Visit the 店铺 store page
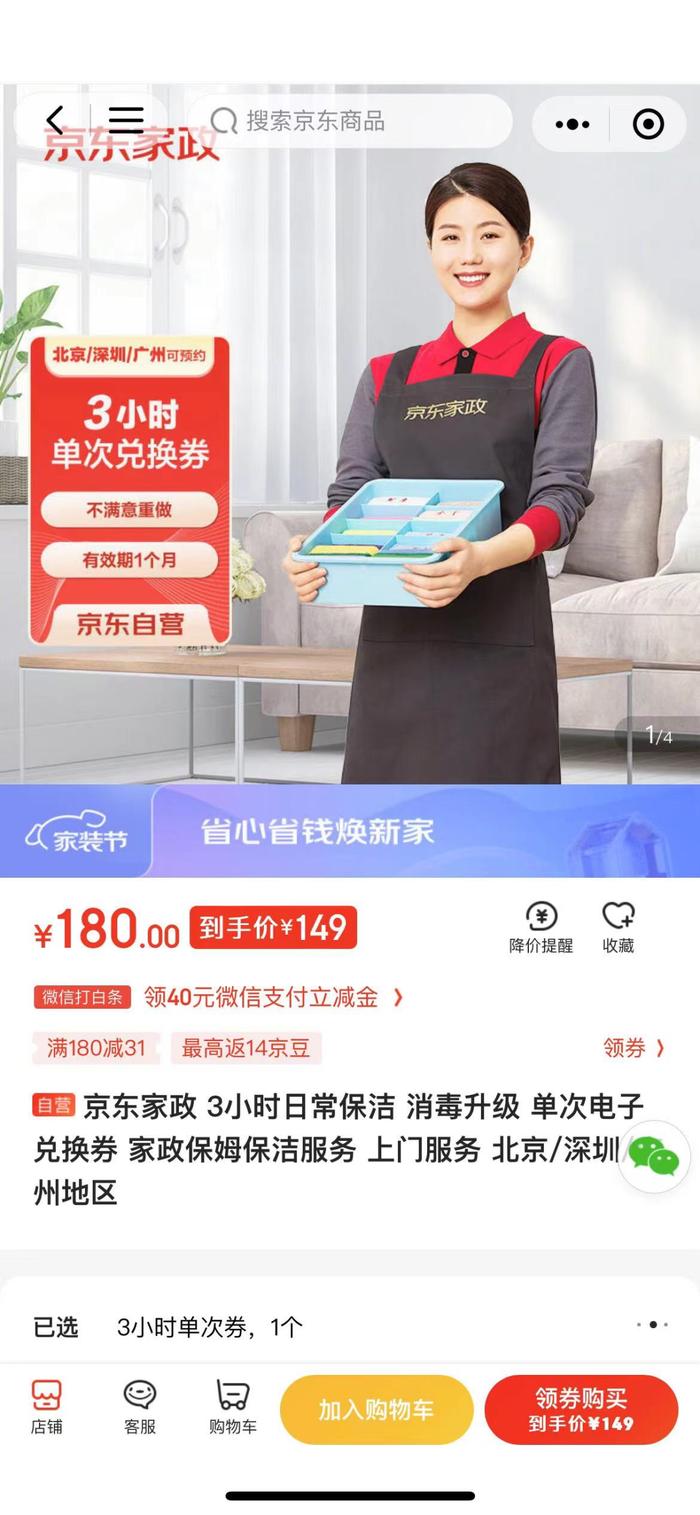This screenshot has height=1515, width=700. tap(46, 1407)
